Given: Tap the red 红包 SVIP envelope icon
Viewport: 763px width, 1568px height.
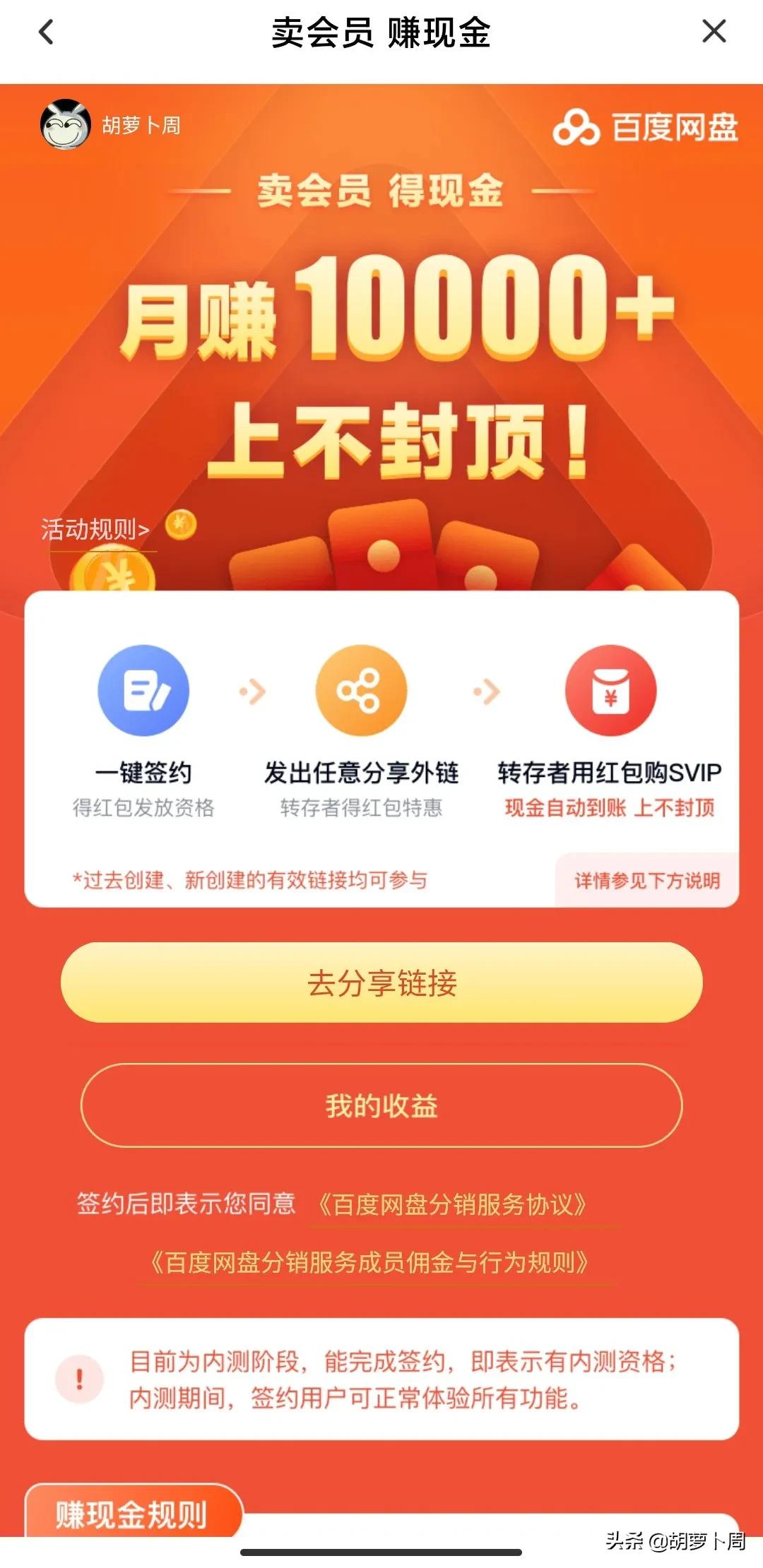Looking at the screenshot, I should (609, 692).
